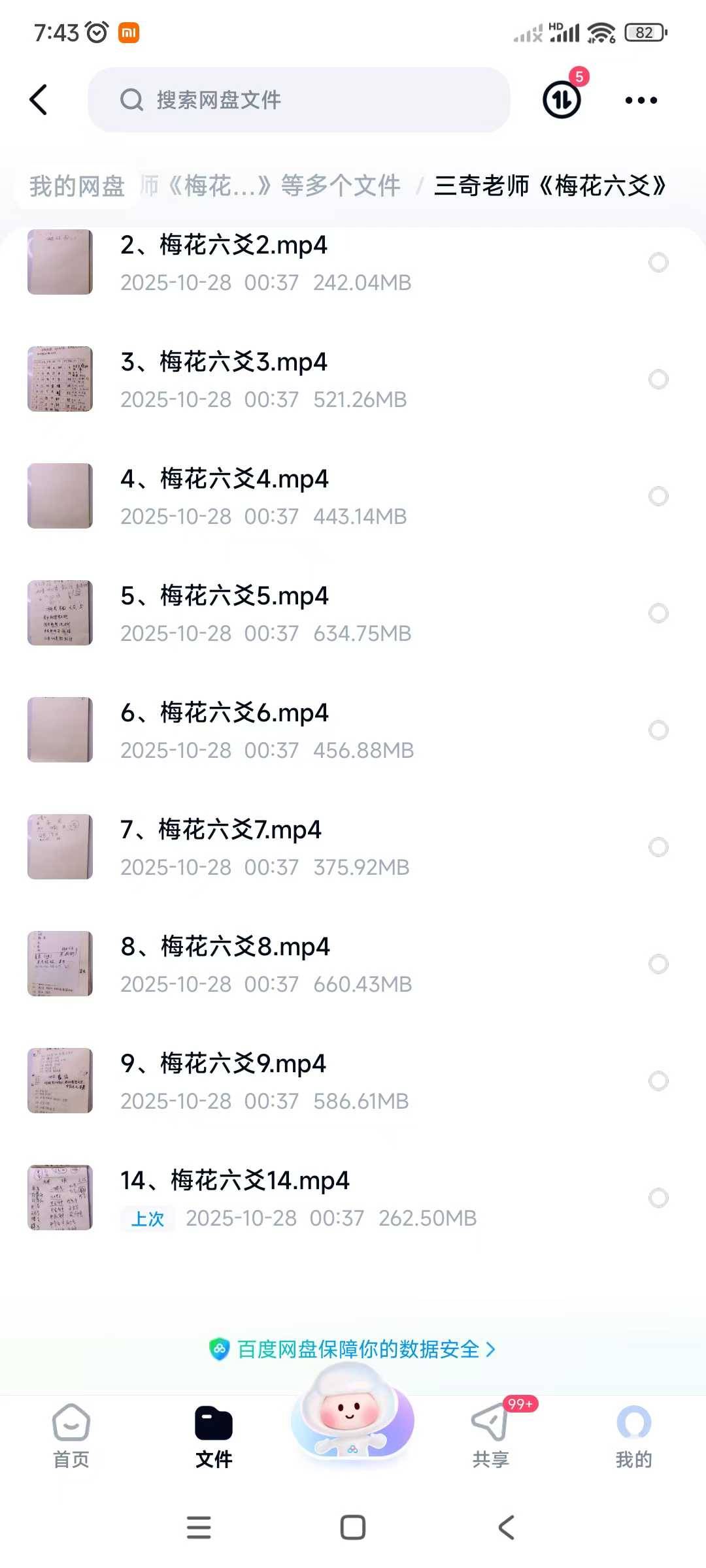Open the thumbnail of 梅花六爻3.mp4

tap(59, 379)
